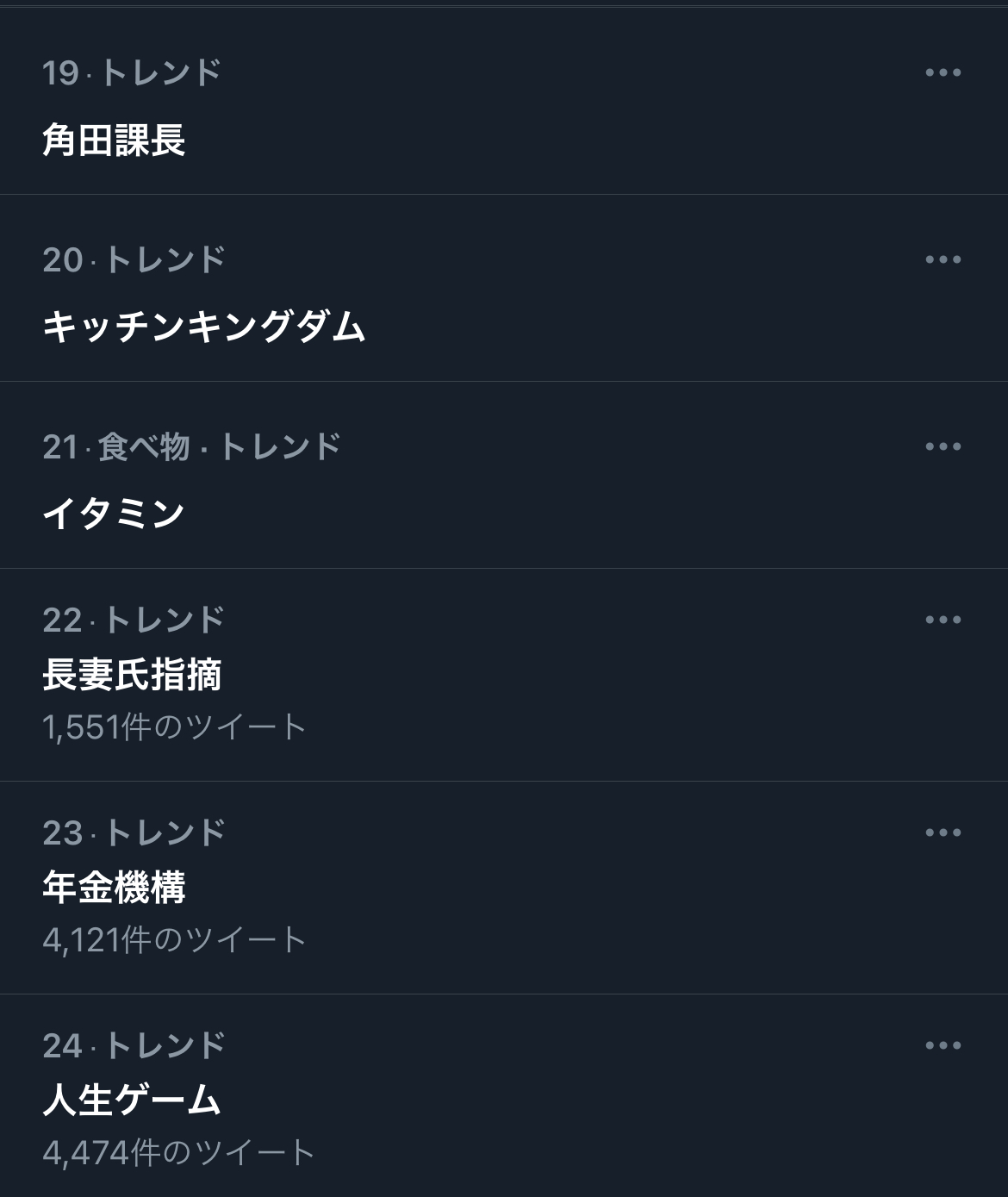
Task: Open more options for 人生ゲーム trend
Action: (943, 1046)
